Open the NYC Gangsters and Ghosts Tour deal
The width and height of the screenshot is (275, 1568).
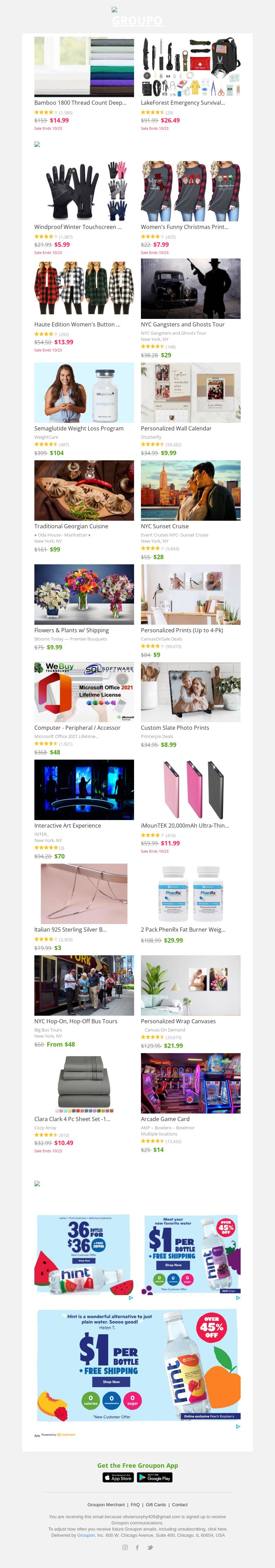click(190, 289)
